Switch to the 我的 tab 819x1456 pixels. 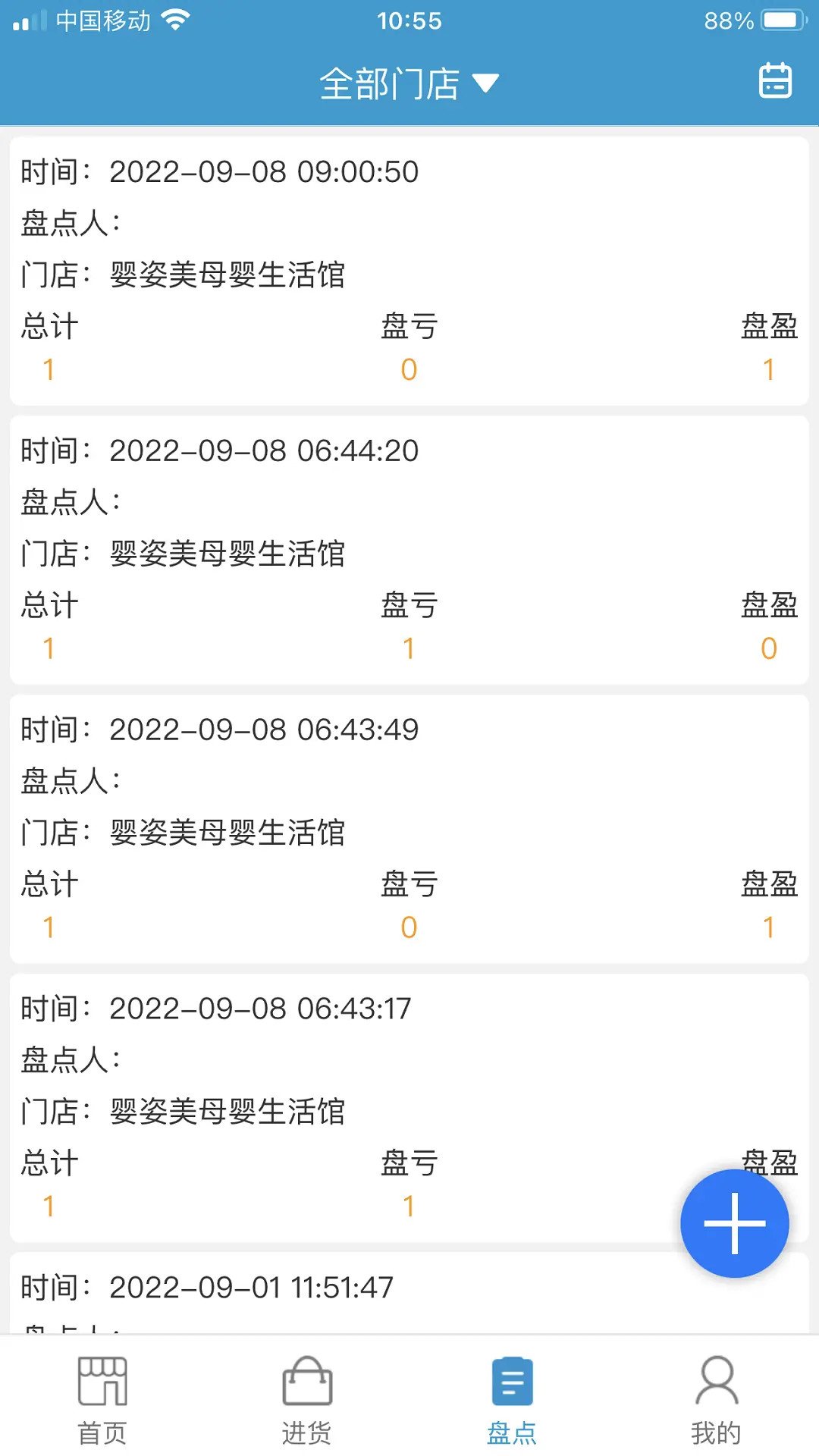(x=716, y=1403)
